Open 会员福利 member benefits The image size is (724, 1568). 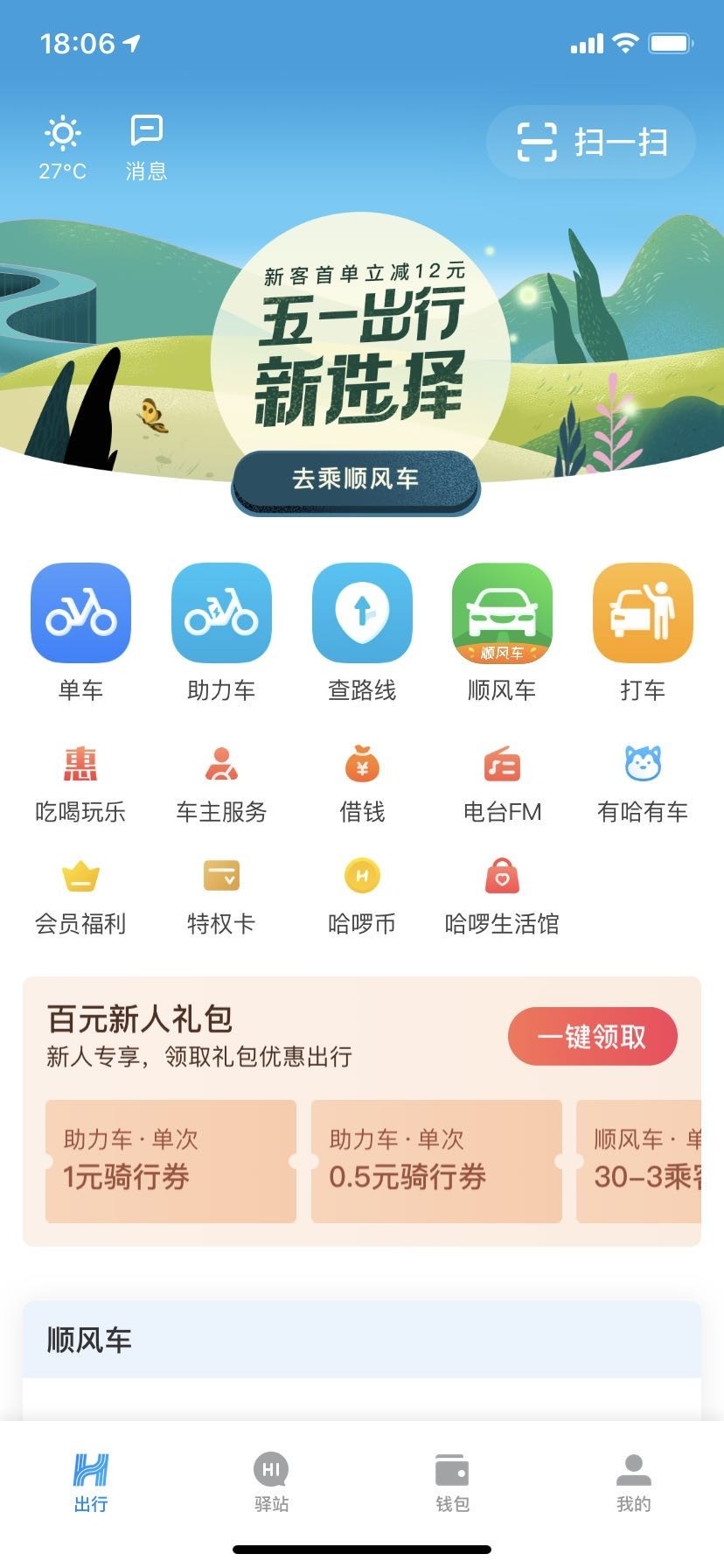[x=80, y=894]
